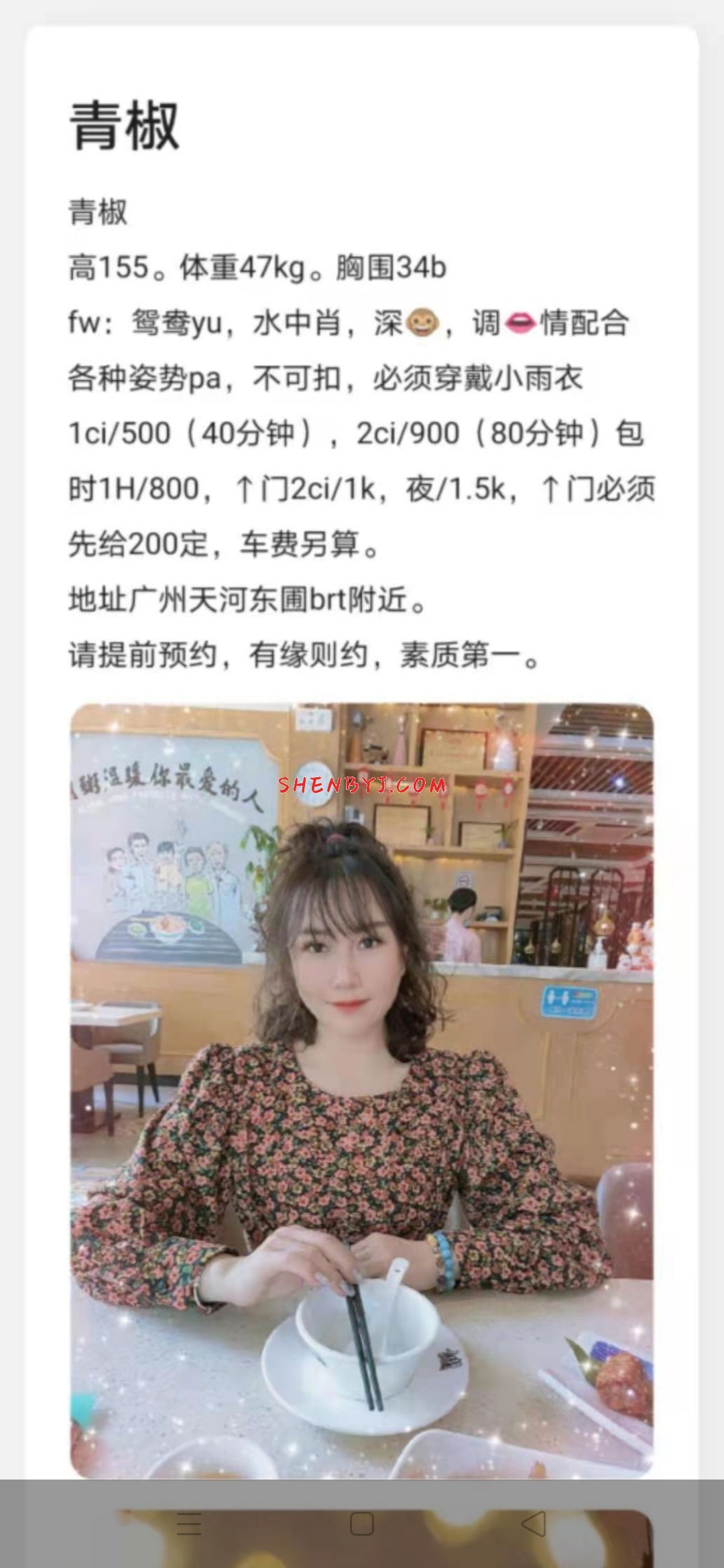Image resolution: width=724 pixels, height=1568 pixels.
Task: Go back using the system back triangle
Action: pos(534,1524)
